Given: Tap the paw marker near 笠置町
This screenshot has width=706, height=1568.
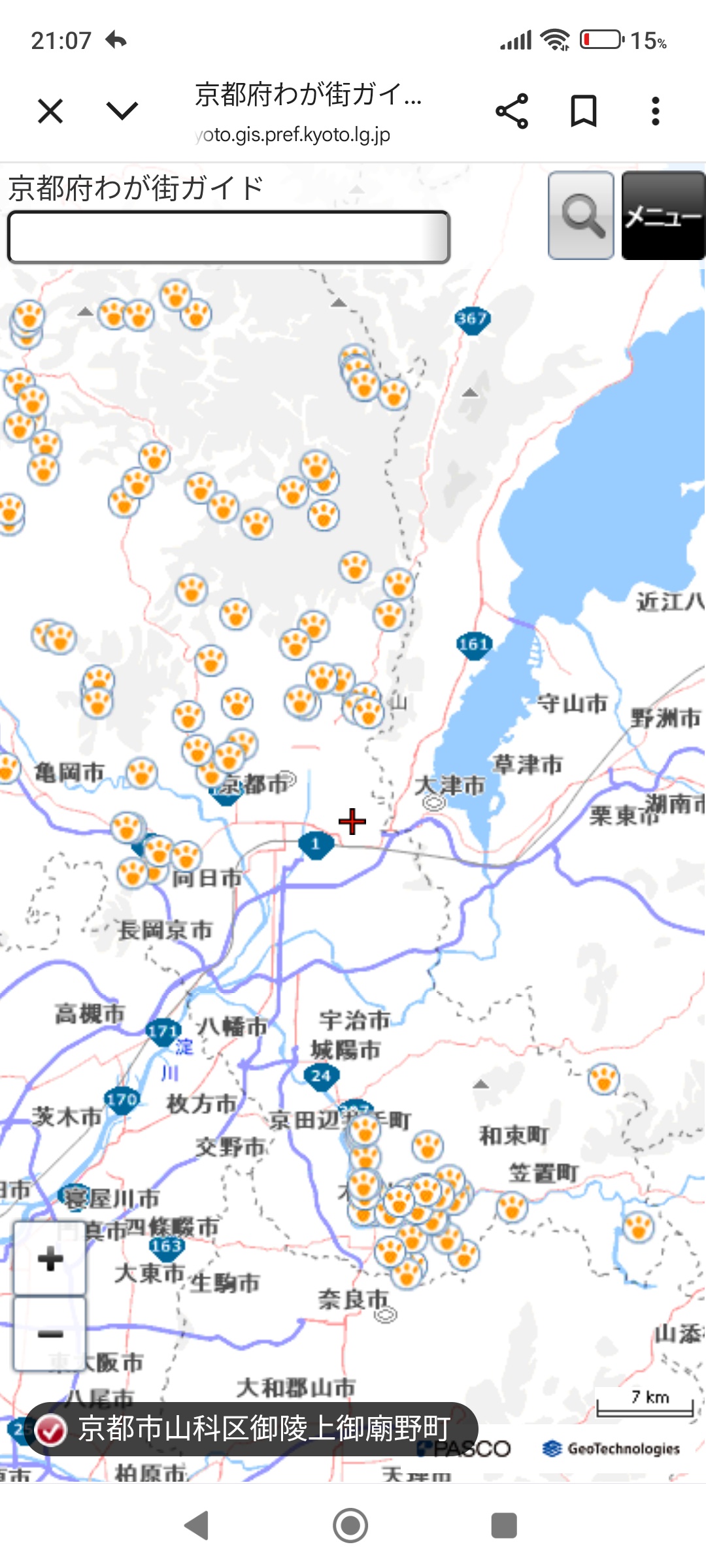Looking at the screenshot, I should (x=512, y=1206).
